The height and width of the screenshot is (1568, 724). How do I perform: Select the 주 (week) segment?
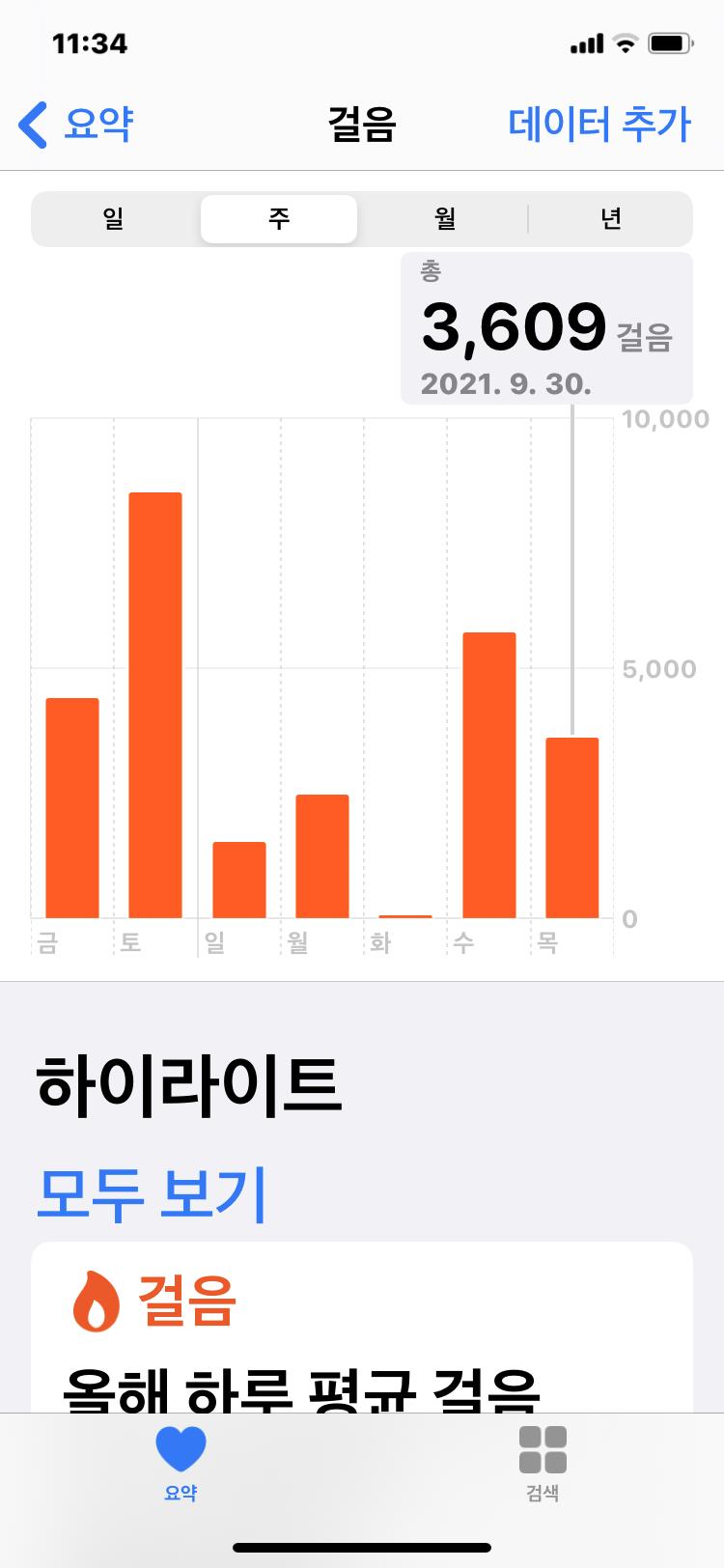pos(279,219)
